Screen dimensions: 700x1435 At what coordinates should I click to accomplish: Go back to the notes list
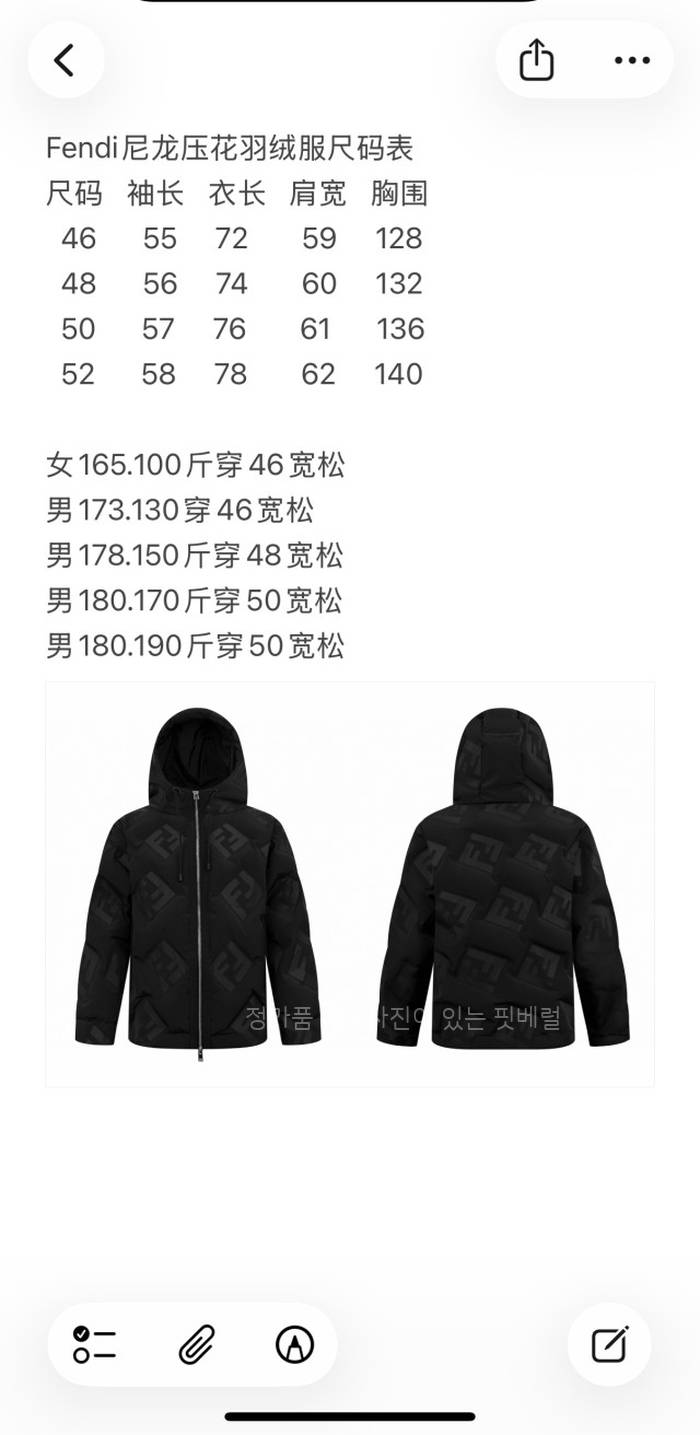tap(65, 60)
